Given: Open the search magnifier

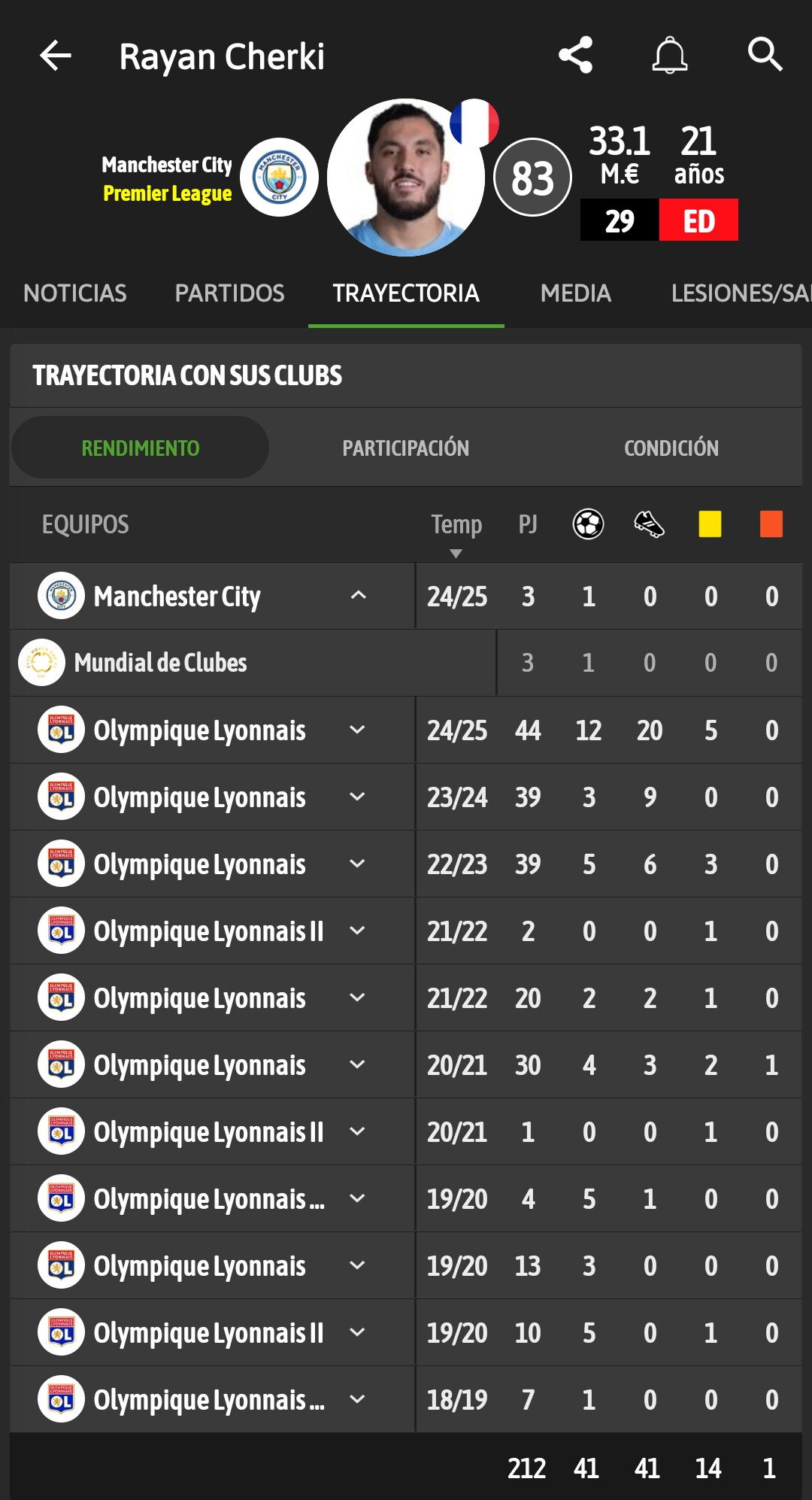Looking at the screenshot, I should tap(765, 55).
